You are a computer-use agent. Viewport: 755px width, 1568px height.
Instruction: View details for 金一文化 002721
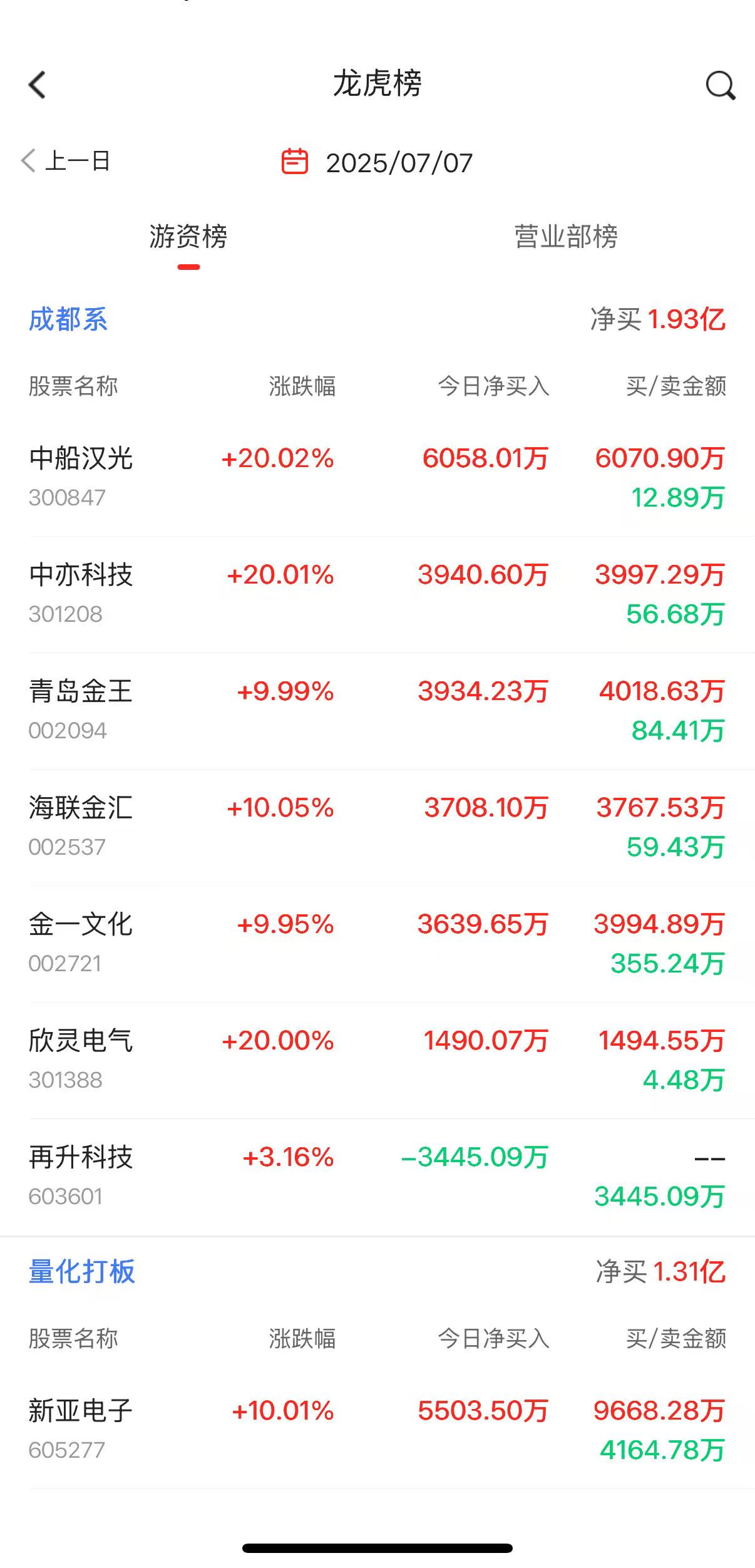click(377, 944)
